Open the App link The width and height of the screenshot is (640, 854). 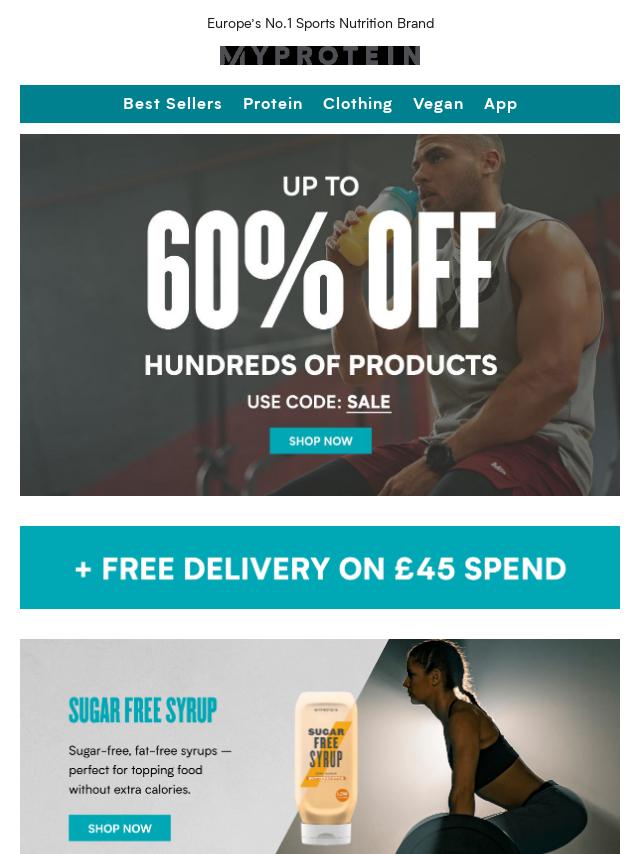click(x=500, y=104)
